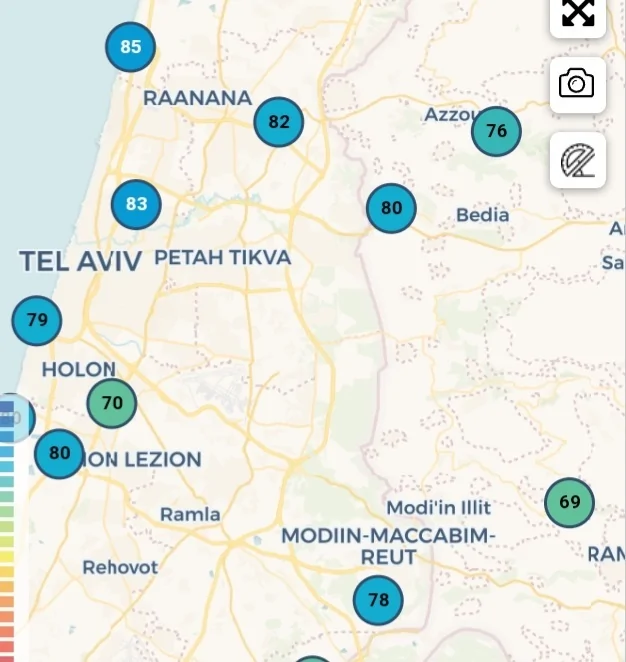Tap the marker 79 on the Tel Aviv coast
This screenshot has width=626, height=662.
click(x=37, y=320)
